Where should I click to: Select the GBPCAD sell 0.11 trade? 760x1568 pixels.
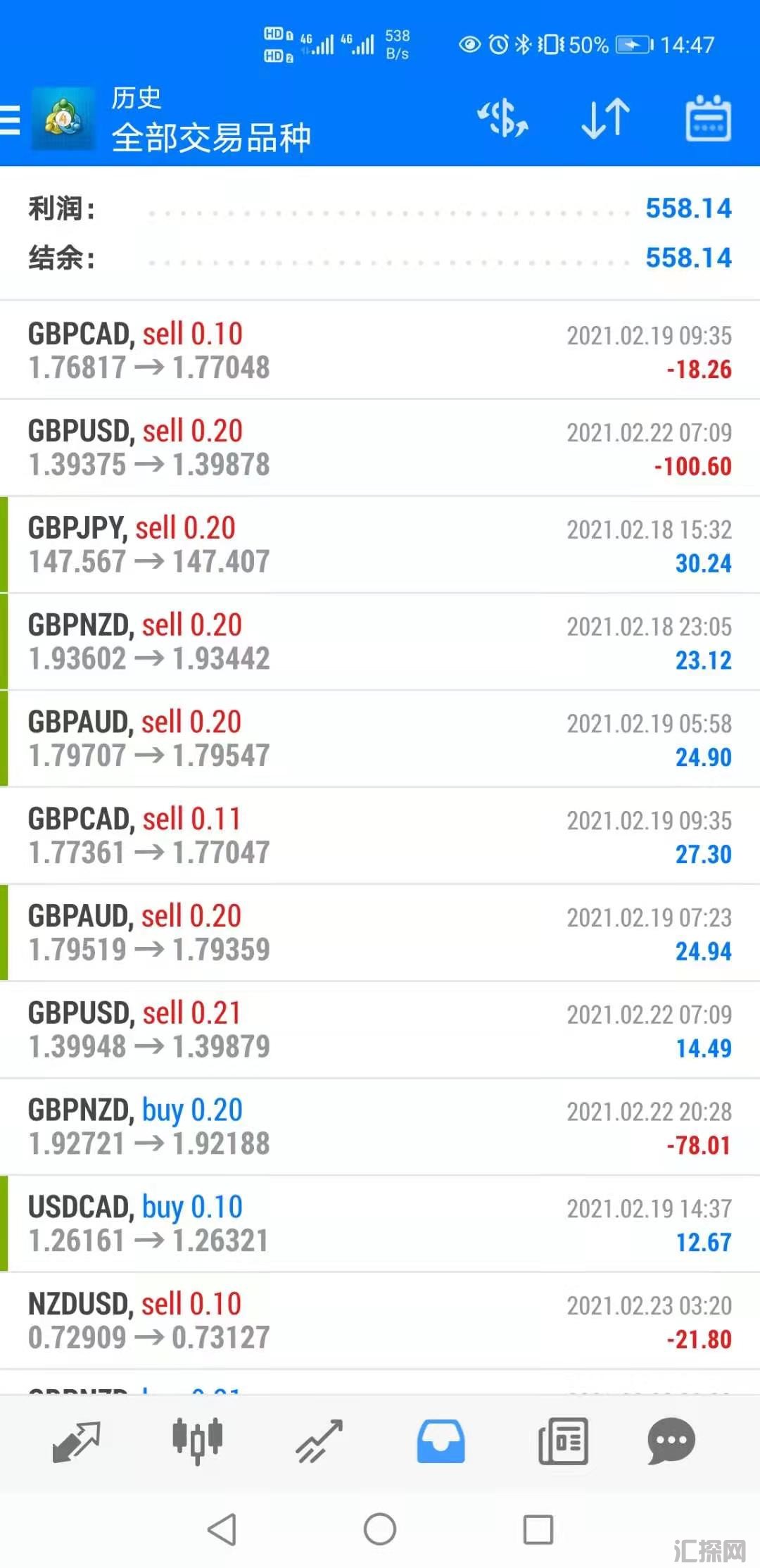point(380,836)
